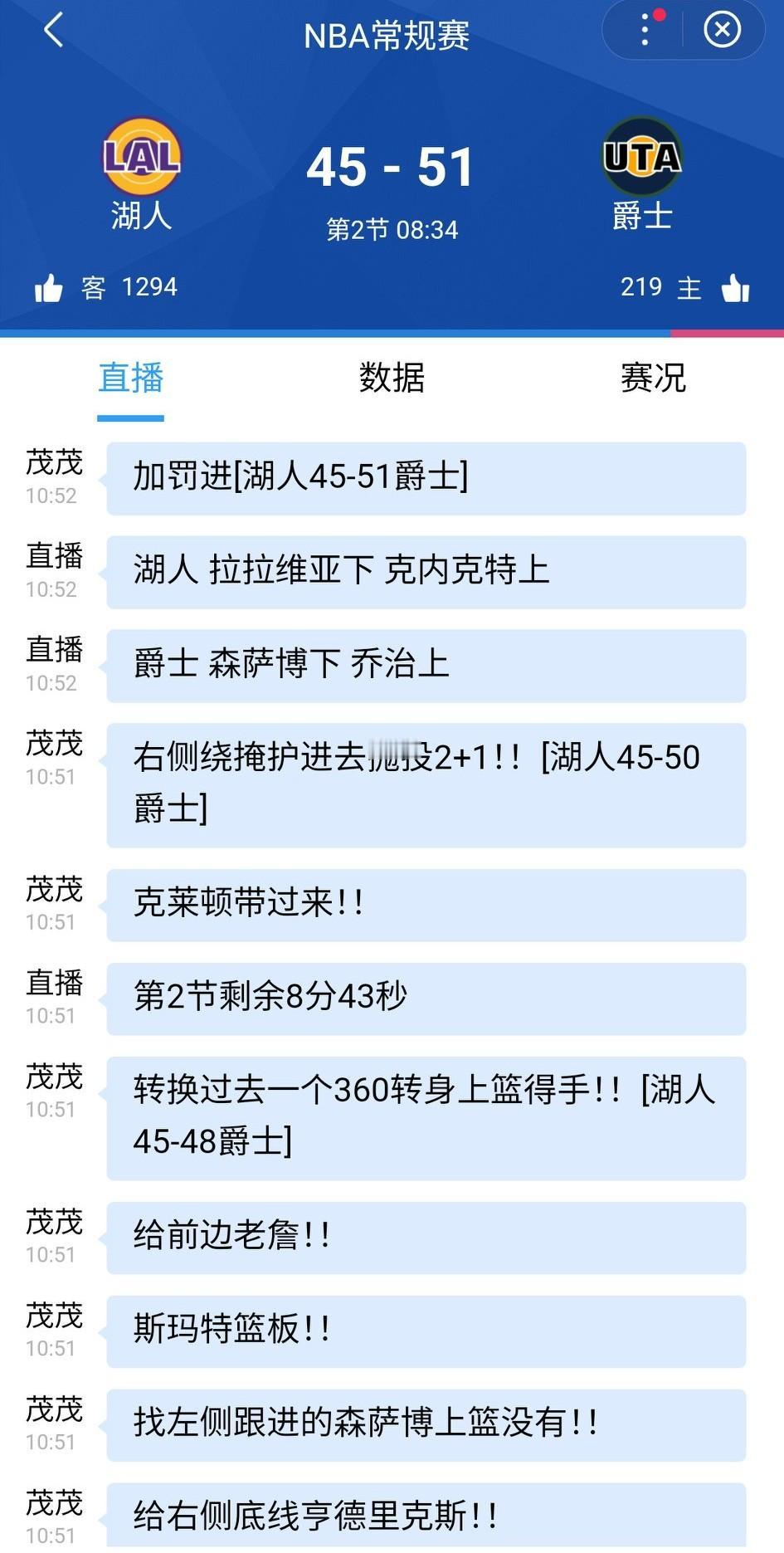The width and height of the screenshot is (784, 1553).
Task: Switch to the 赛况 tab
Action: 652,378
